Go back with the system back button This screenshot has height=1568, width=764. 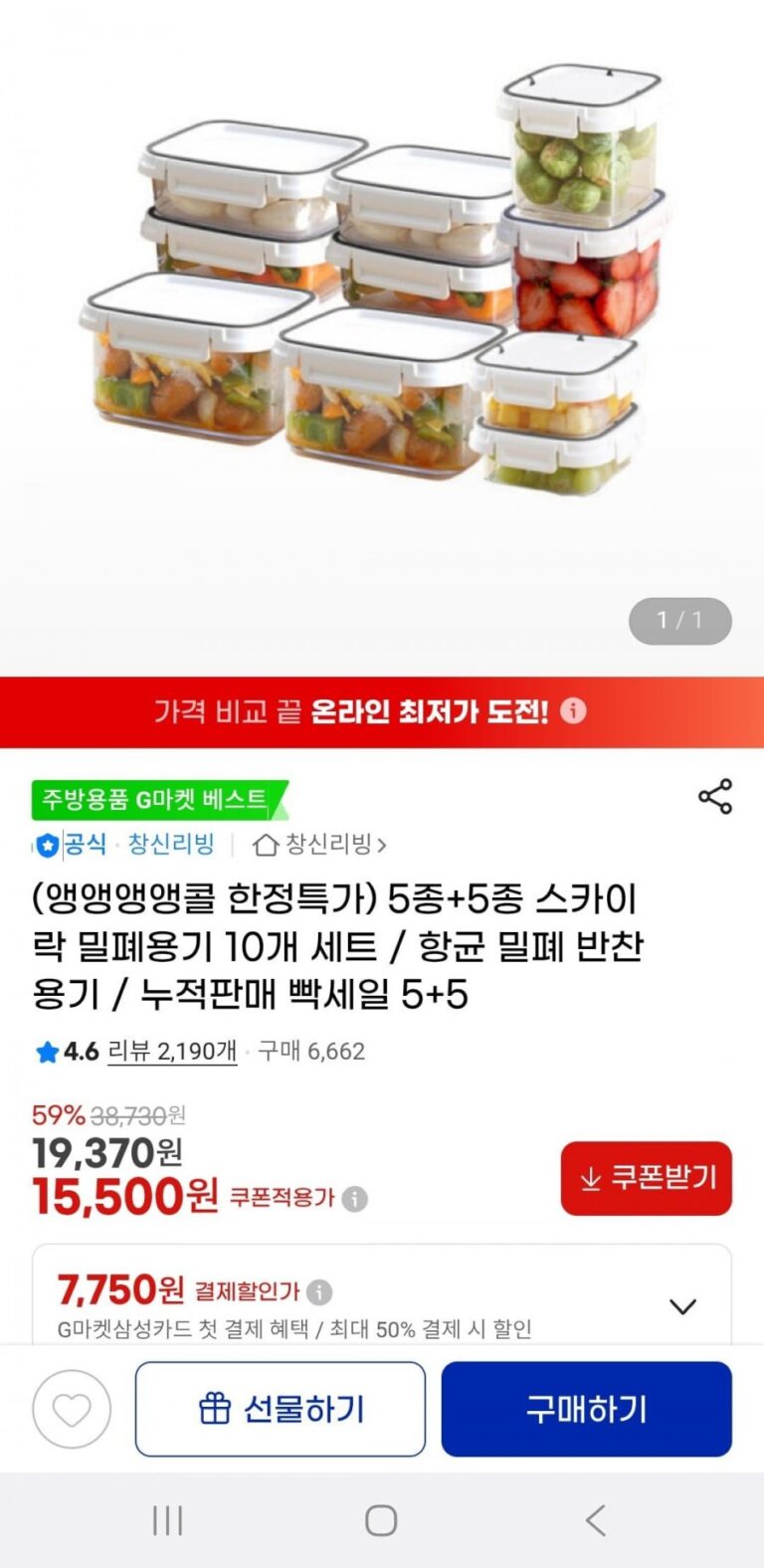coord(595,1520)
